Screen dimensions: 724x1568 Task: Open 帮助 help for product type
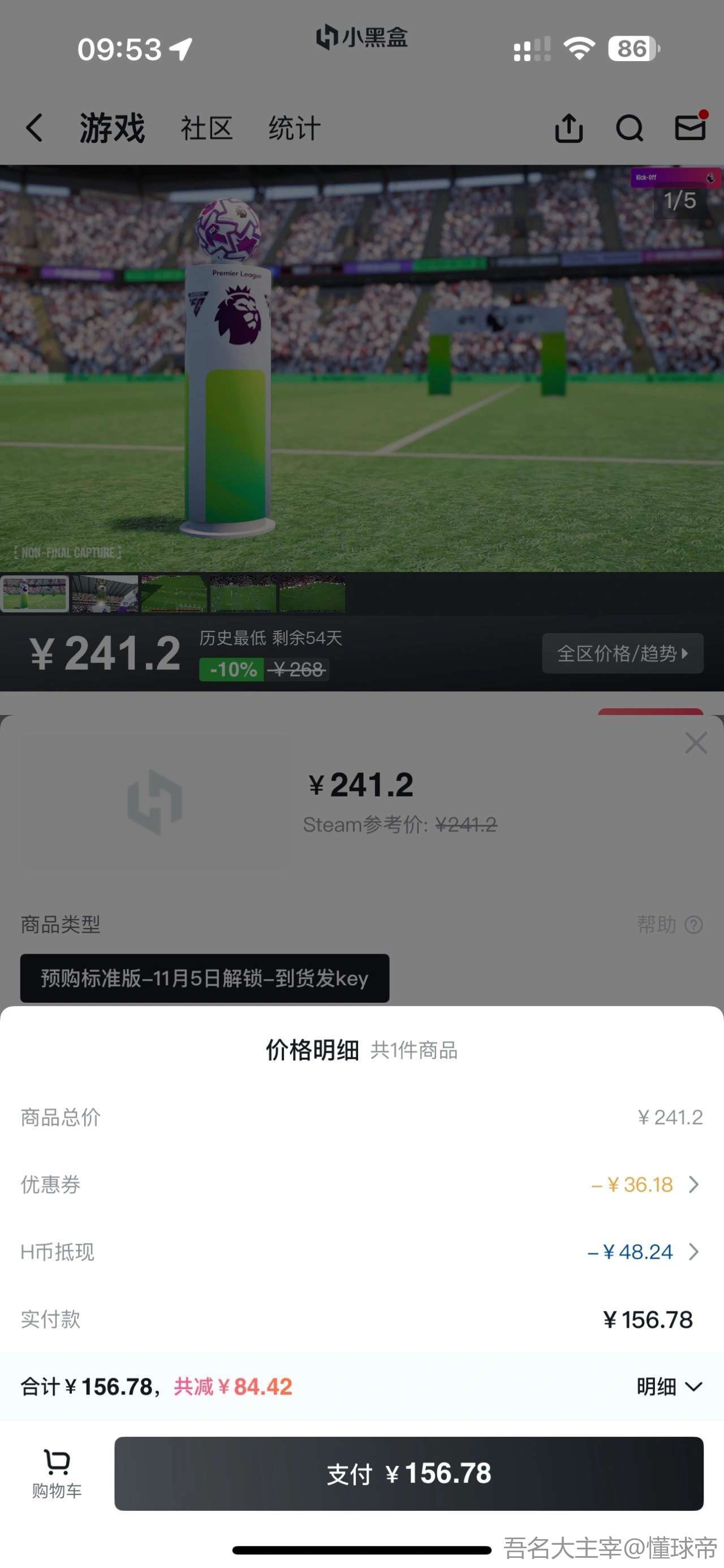pyautogui.click(x=669, y=925)
